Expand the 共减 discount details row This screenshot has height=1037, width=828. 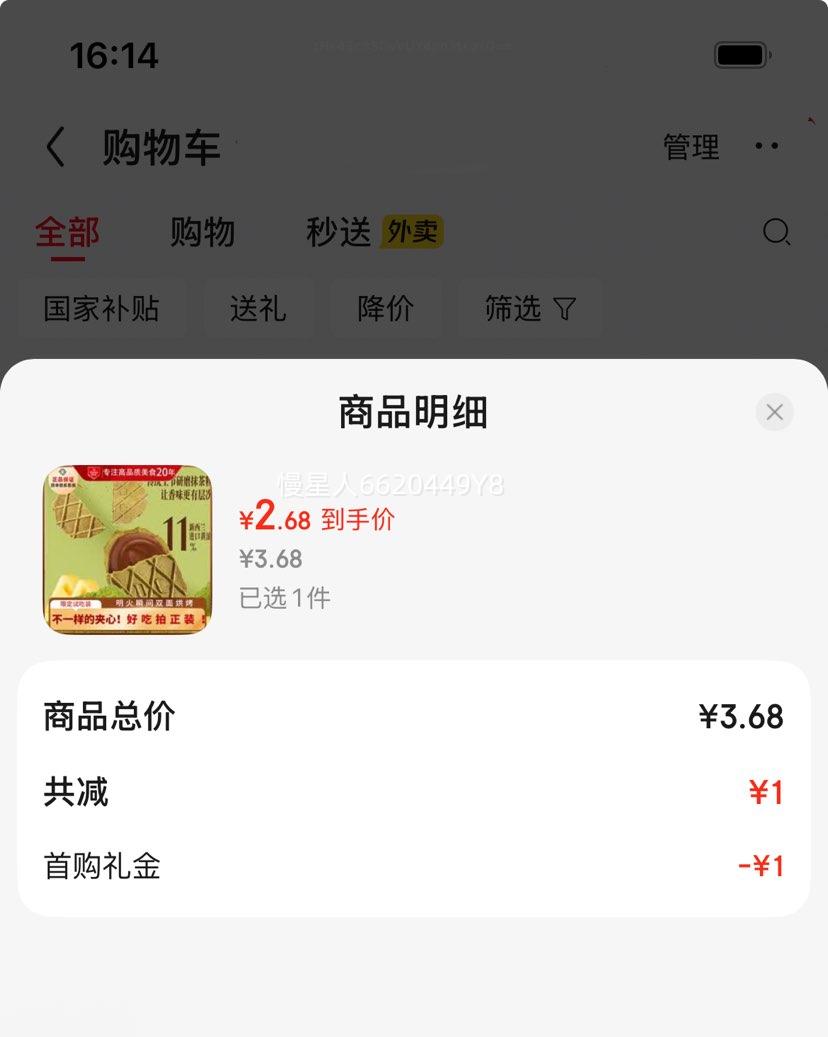414,791
